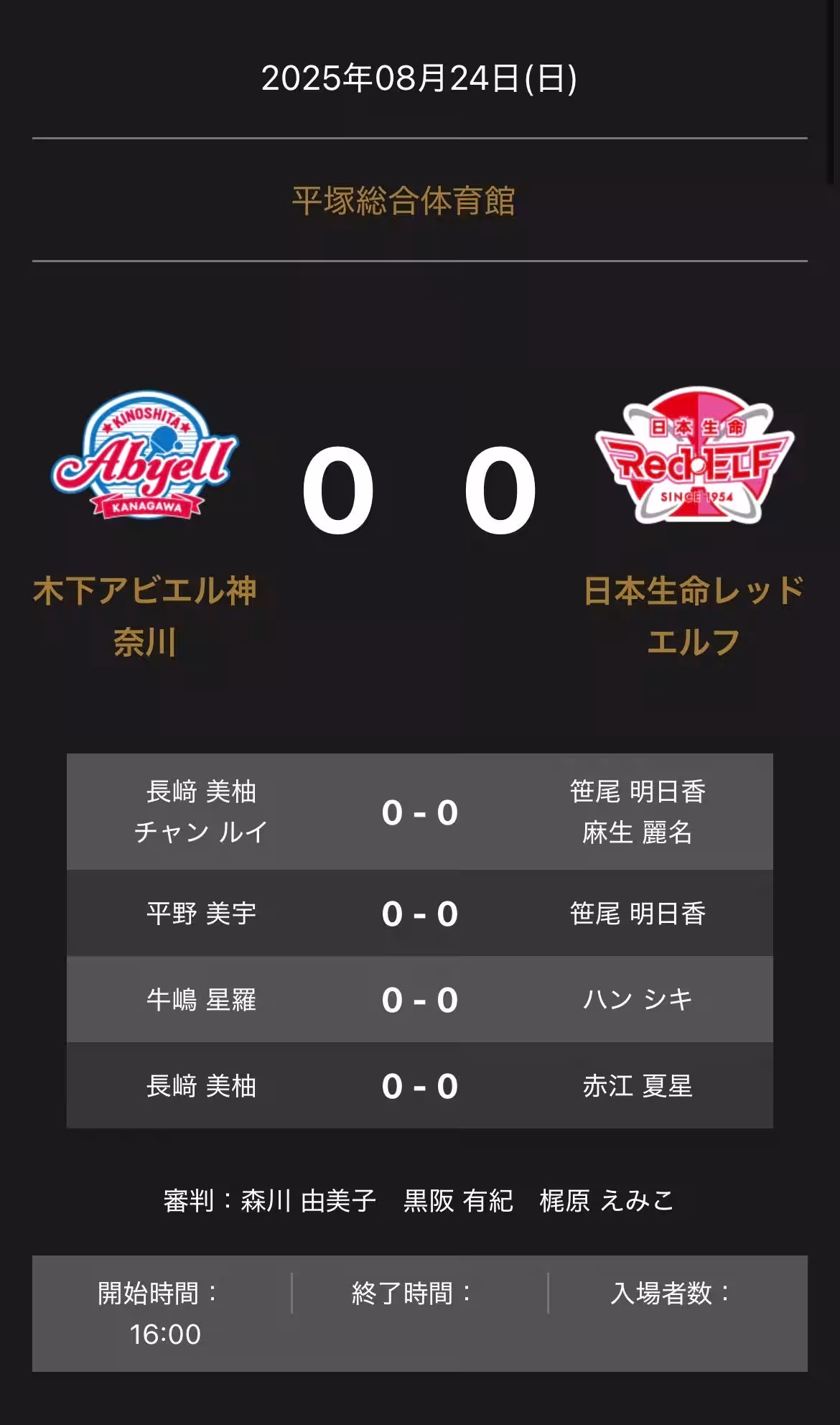Open the 木下アビエル神奈川 team page
This screenshot has width=840, height=1425.
coord(144,616)
